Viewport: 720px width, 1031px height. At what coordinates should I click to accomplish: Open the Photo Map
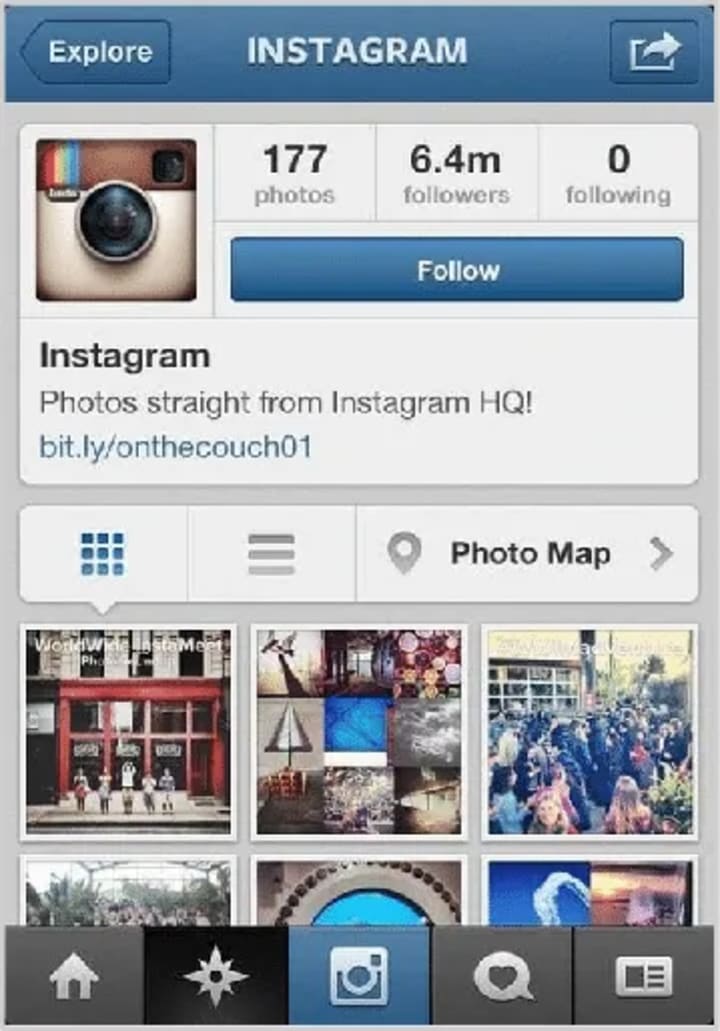click(x=528, y=554)
